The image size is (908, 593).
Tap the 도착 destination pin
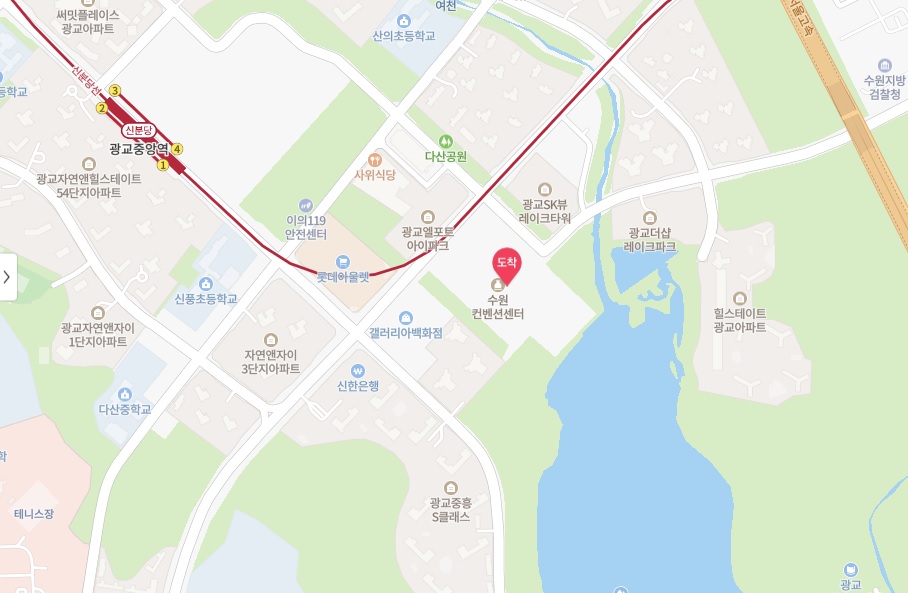pyautogui.click(x=507, y=263)
